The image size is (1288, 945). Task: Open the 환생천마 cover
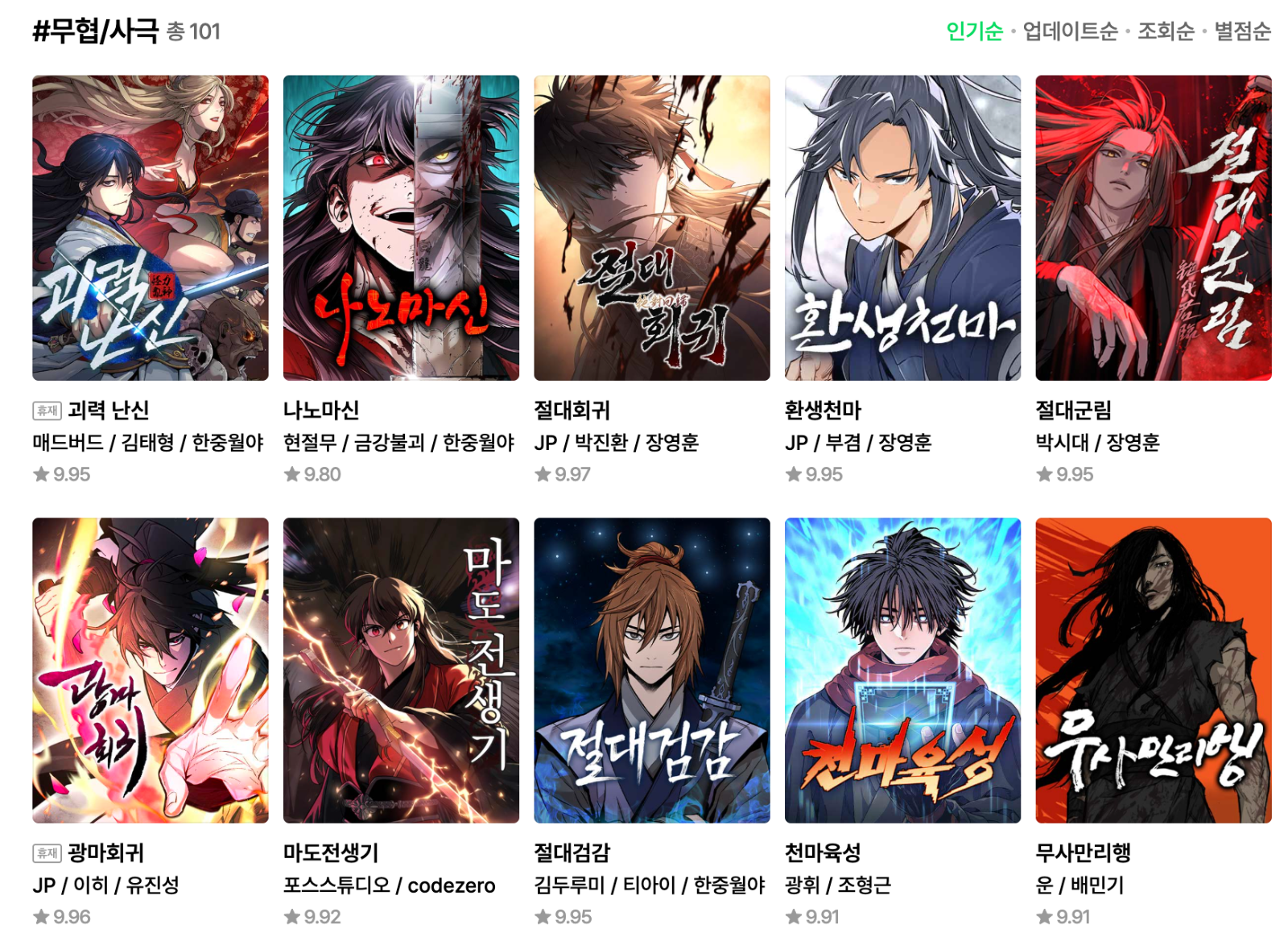(x=902, y=228)
